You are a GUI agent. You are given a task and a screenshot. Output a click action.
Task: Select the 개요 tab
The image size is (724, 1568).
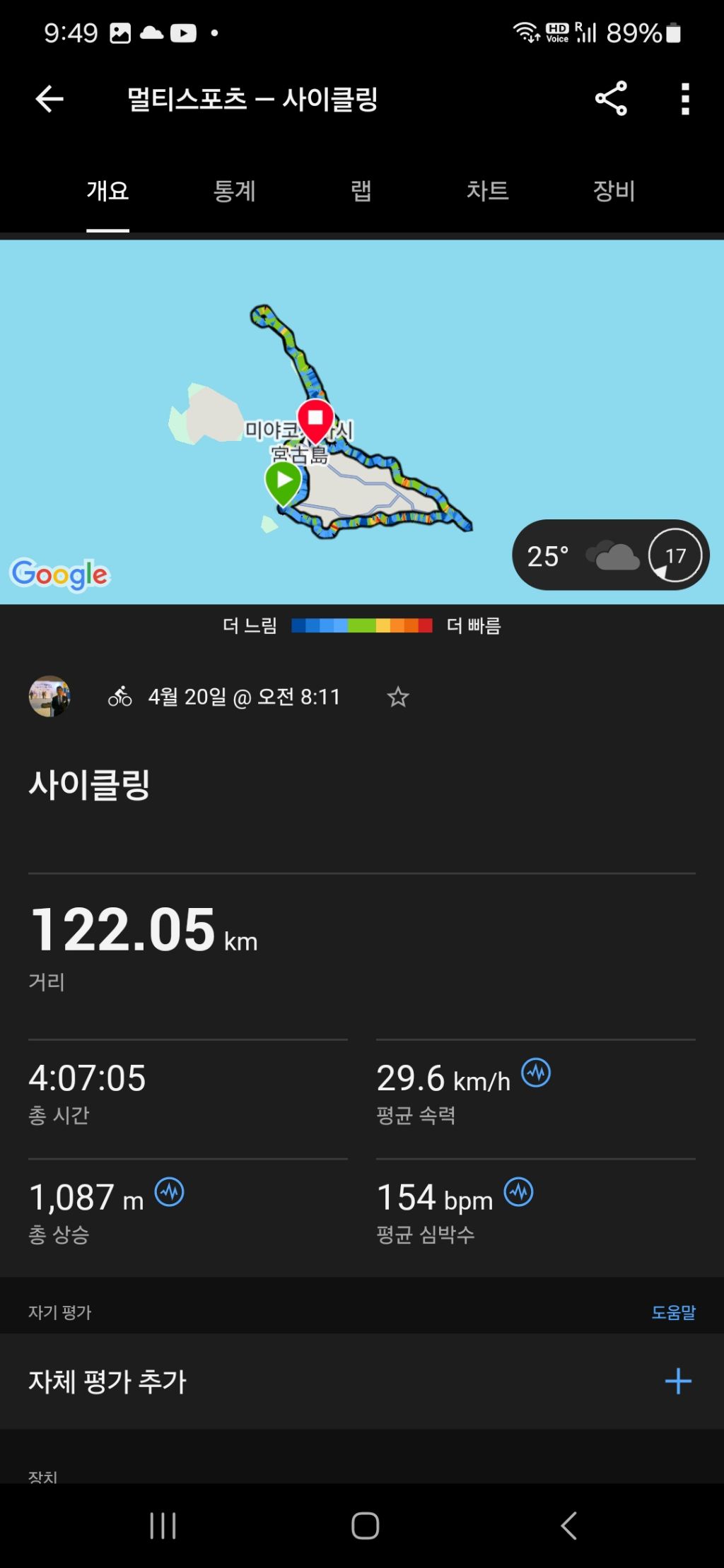(107, 191)
